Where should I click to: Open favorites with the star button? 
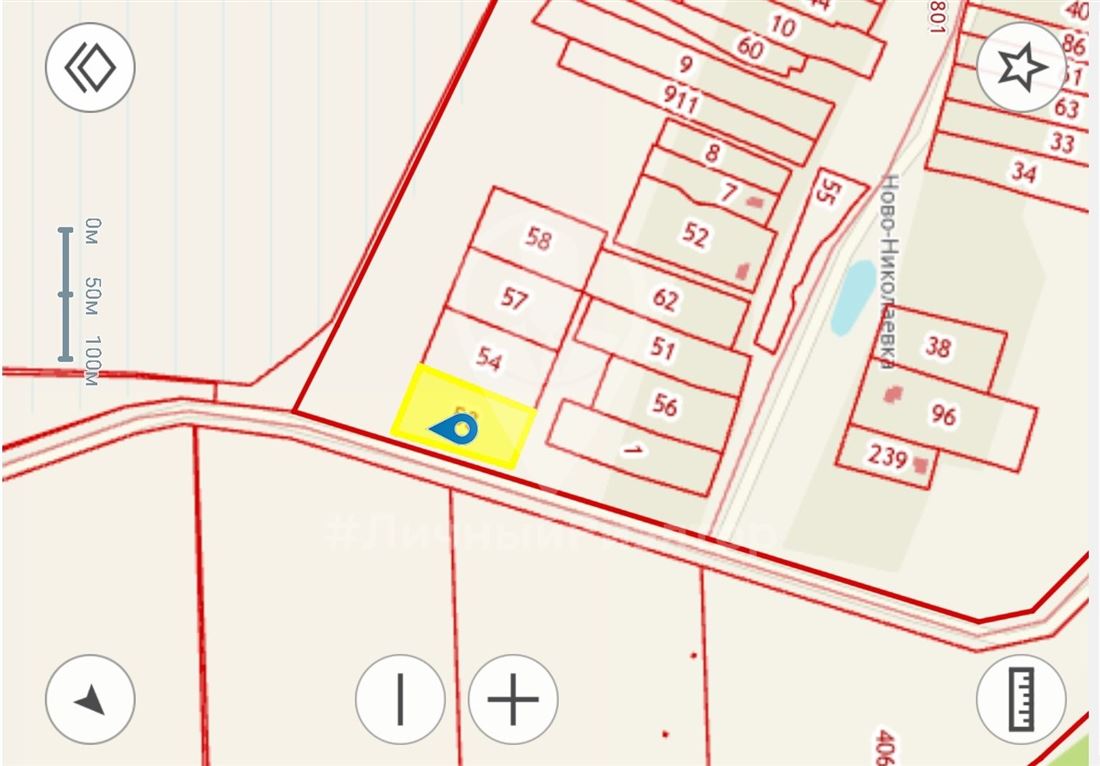(1021, 68)
